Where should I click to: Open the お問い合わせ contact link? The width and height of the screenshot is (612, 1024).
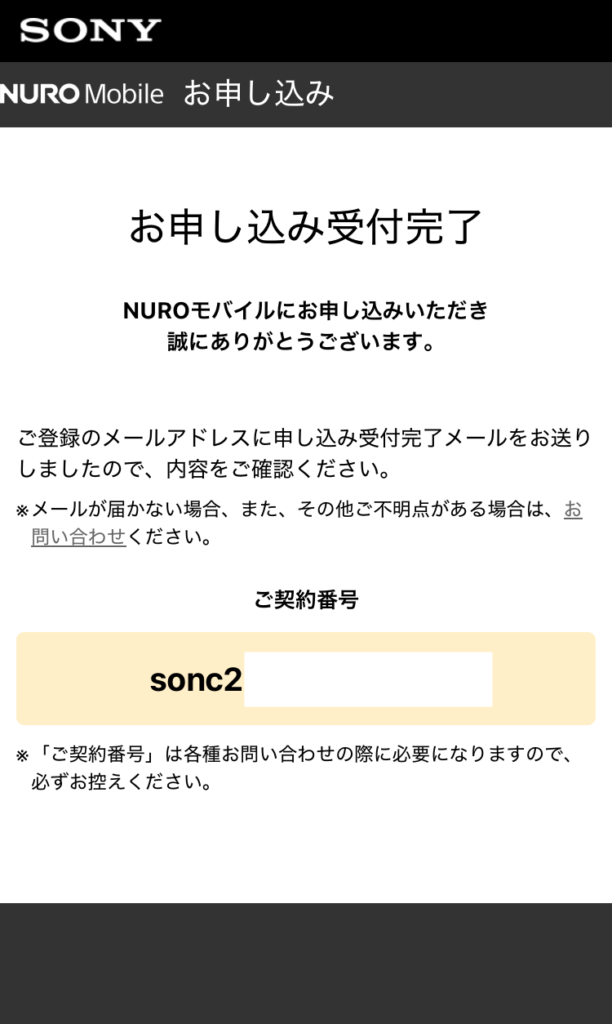point(78,537)
